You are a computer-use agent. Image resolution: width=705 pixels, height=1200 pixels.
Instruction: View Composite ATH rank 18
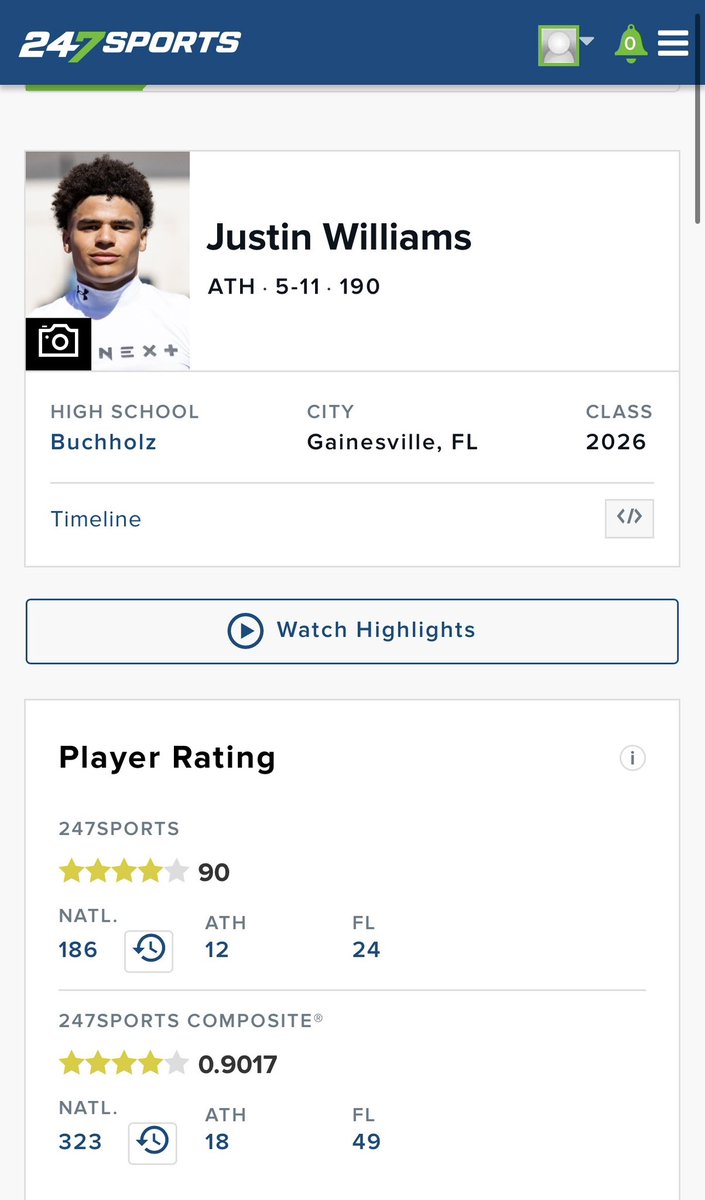point(217,1142)
